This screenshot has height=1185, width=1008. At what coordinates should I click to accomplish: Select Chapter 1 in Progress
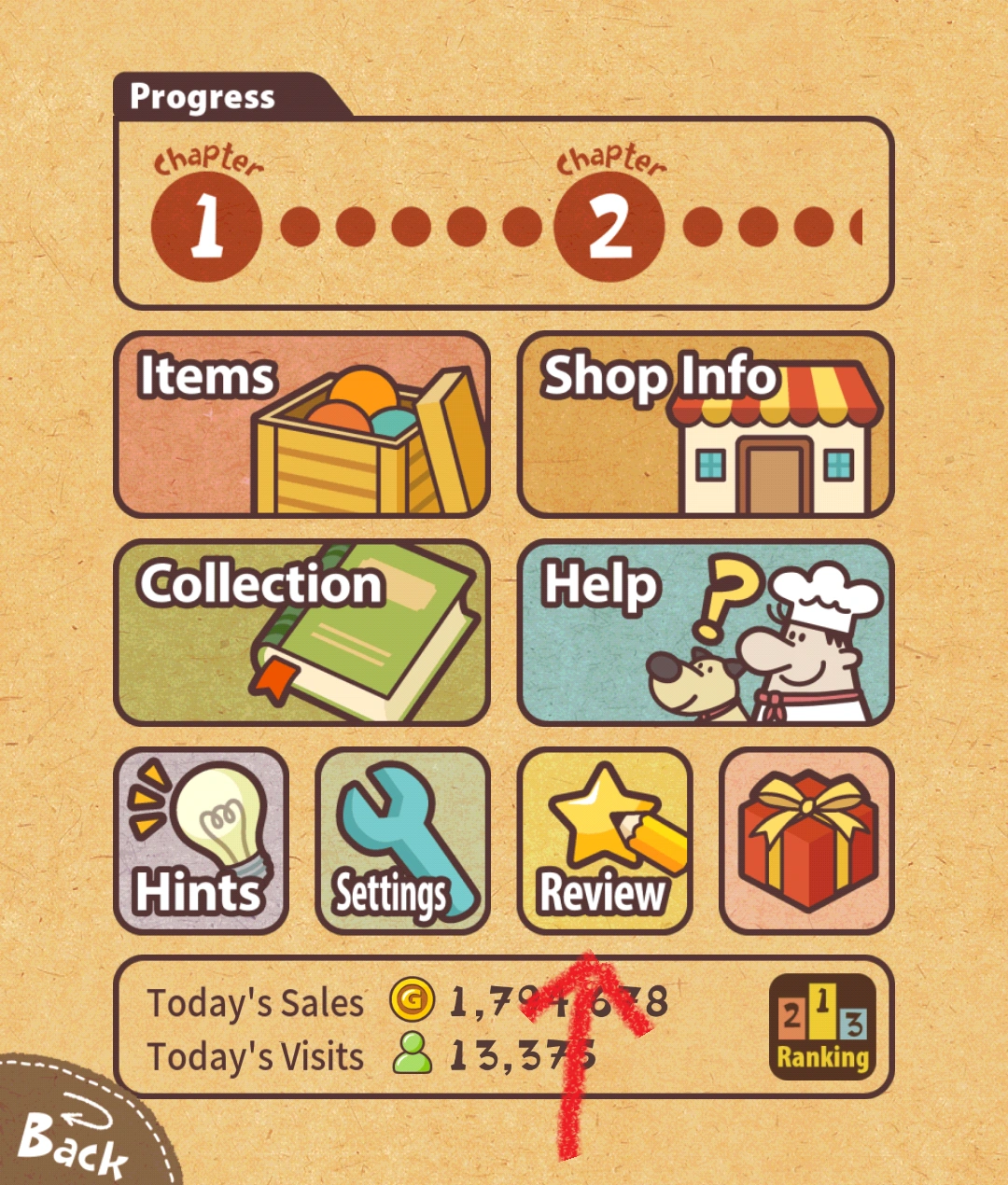tap(206, 227)
